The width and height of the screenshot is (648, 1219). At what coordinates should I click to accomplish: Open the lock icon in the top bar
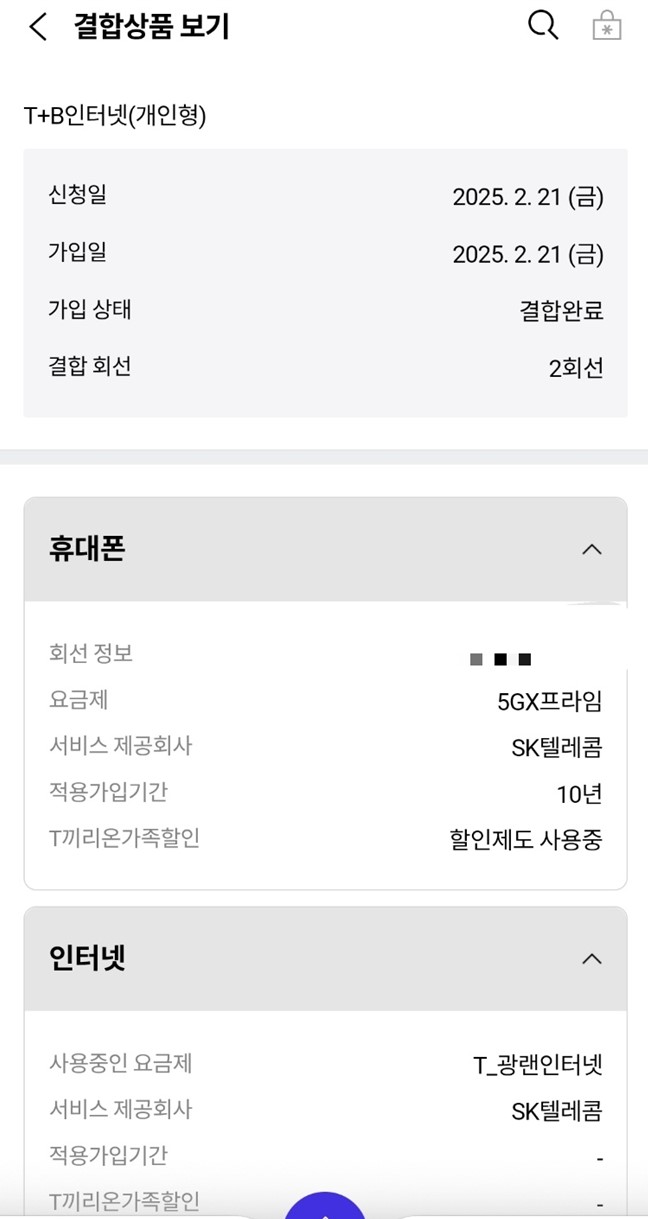(x=606, y=26)
